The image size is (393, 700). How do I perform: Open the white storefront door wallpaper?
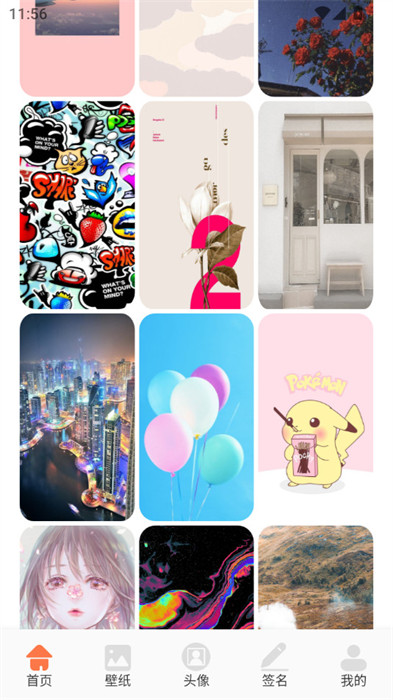pos(316,205)
